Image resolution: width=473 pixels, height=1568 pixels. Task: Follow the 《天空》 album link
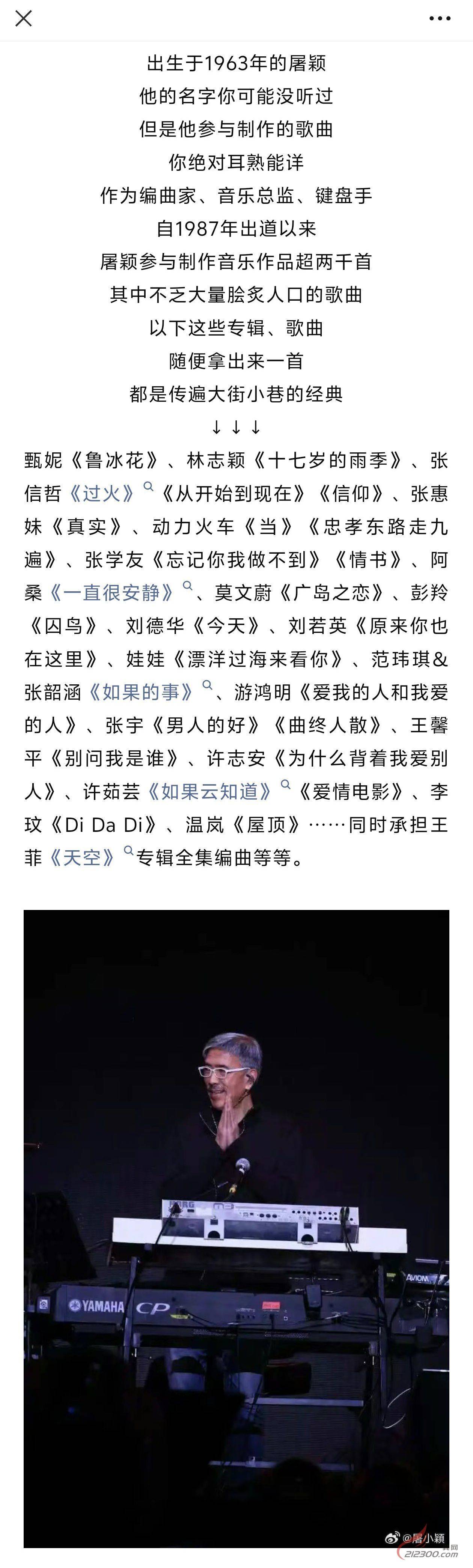(x=82, y=858)
